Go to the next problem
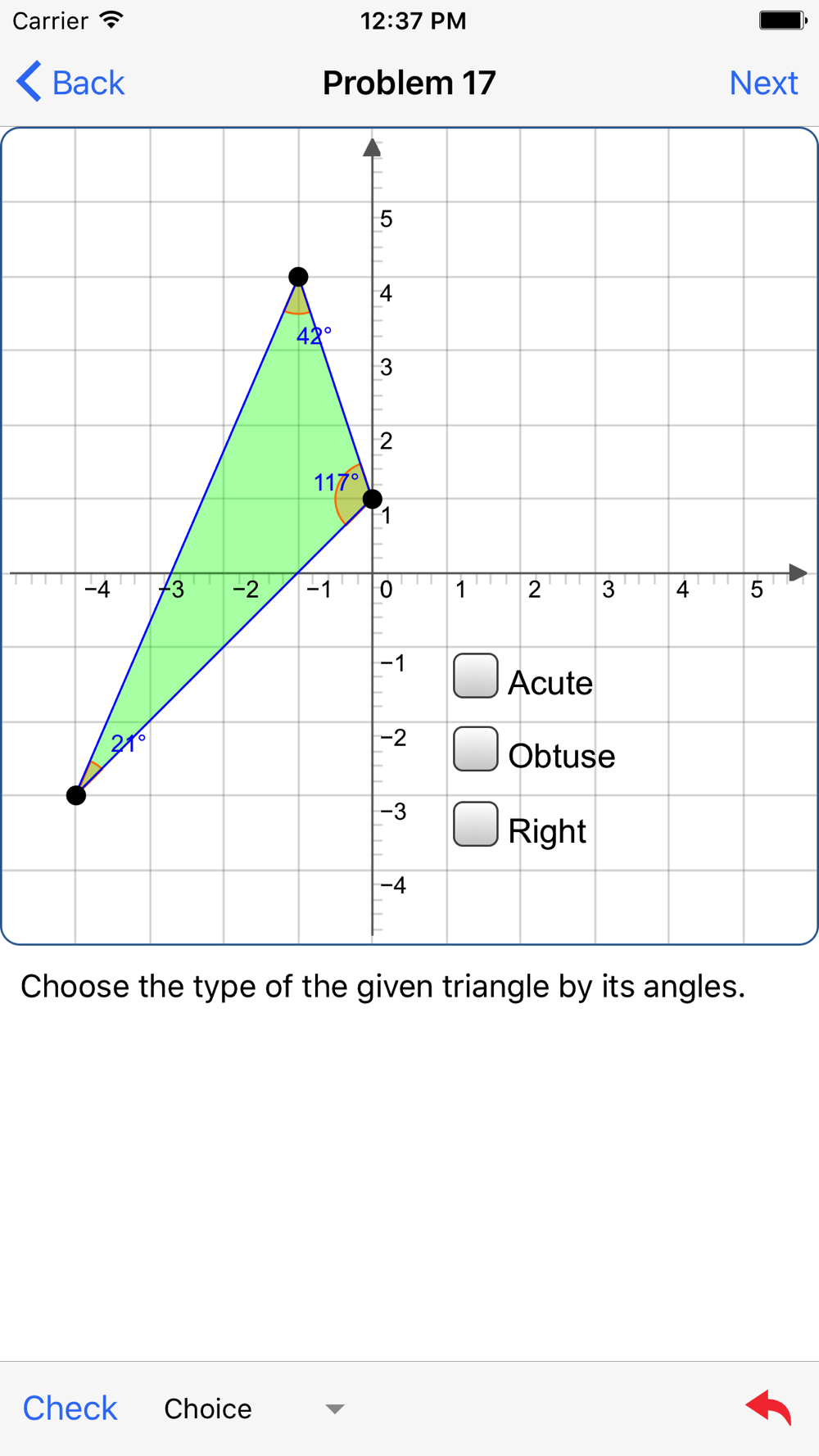 point(762,83)
